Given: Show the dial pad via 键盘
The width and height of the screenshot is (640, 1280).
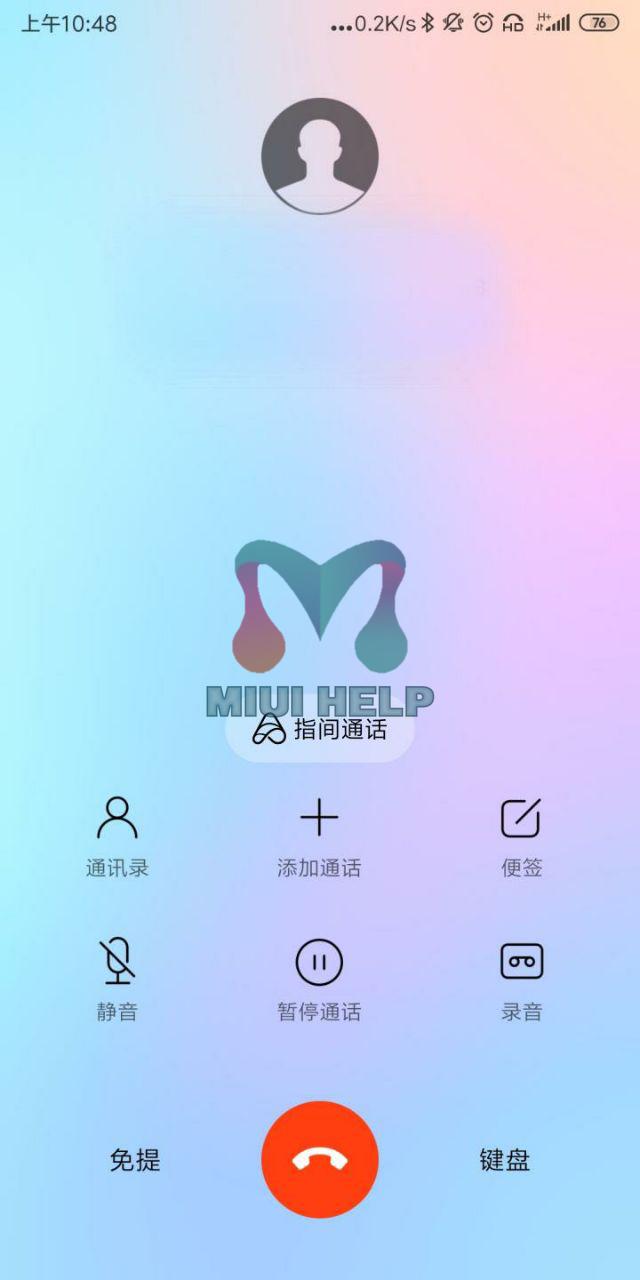Looking at the screenshot, I should pyautogui.click(x=504, y=1160).
